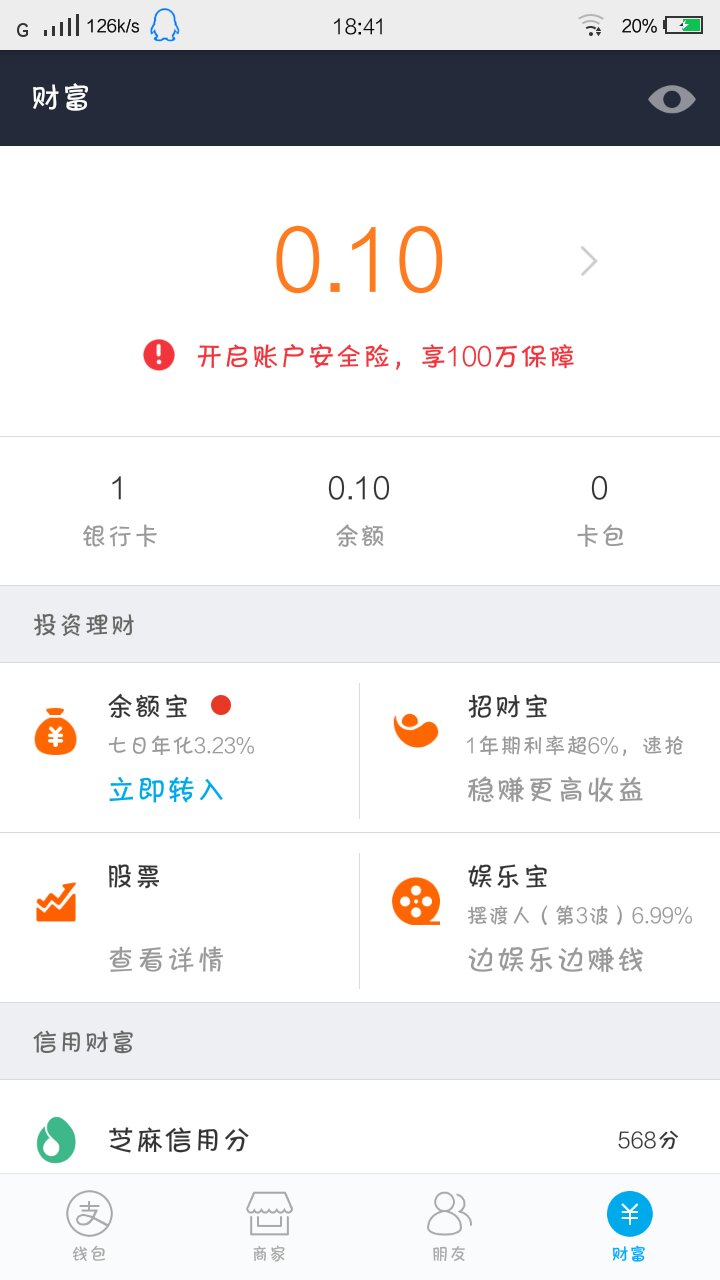The width and height of the screenshot is (720, 1280).
Task: Click the red alert exclamation icon
Action: point(158,355)
